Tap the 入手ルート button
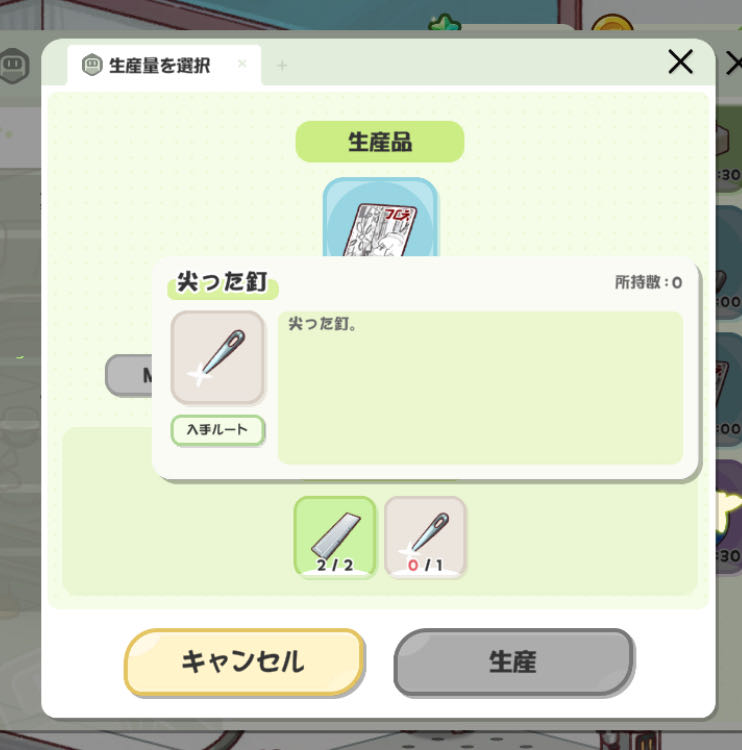Viewport: 742px width, 750px height. pyautogui.click(x=217, y=431)
